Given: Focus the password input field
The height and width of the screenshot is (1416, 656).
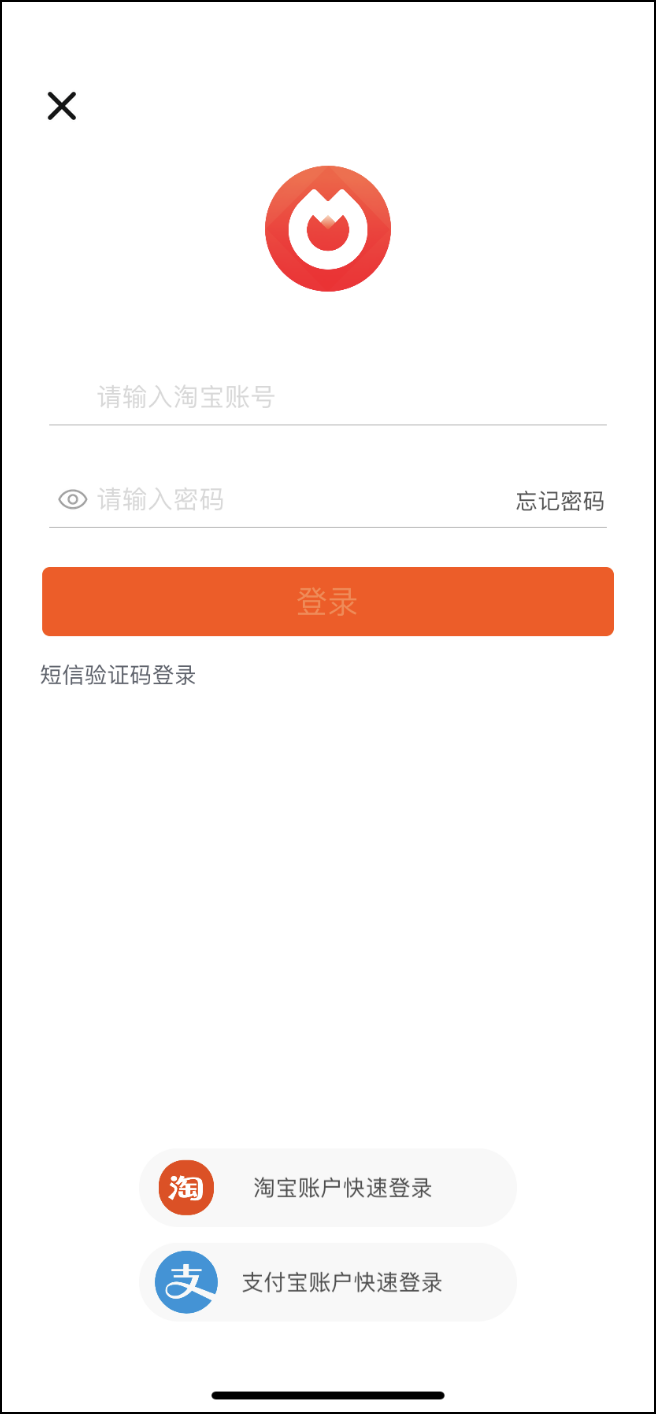Looking at the screenshot, I should coord(300,499).
